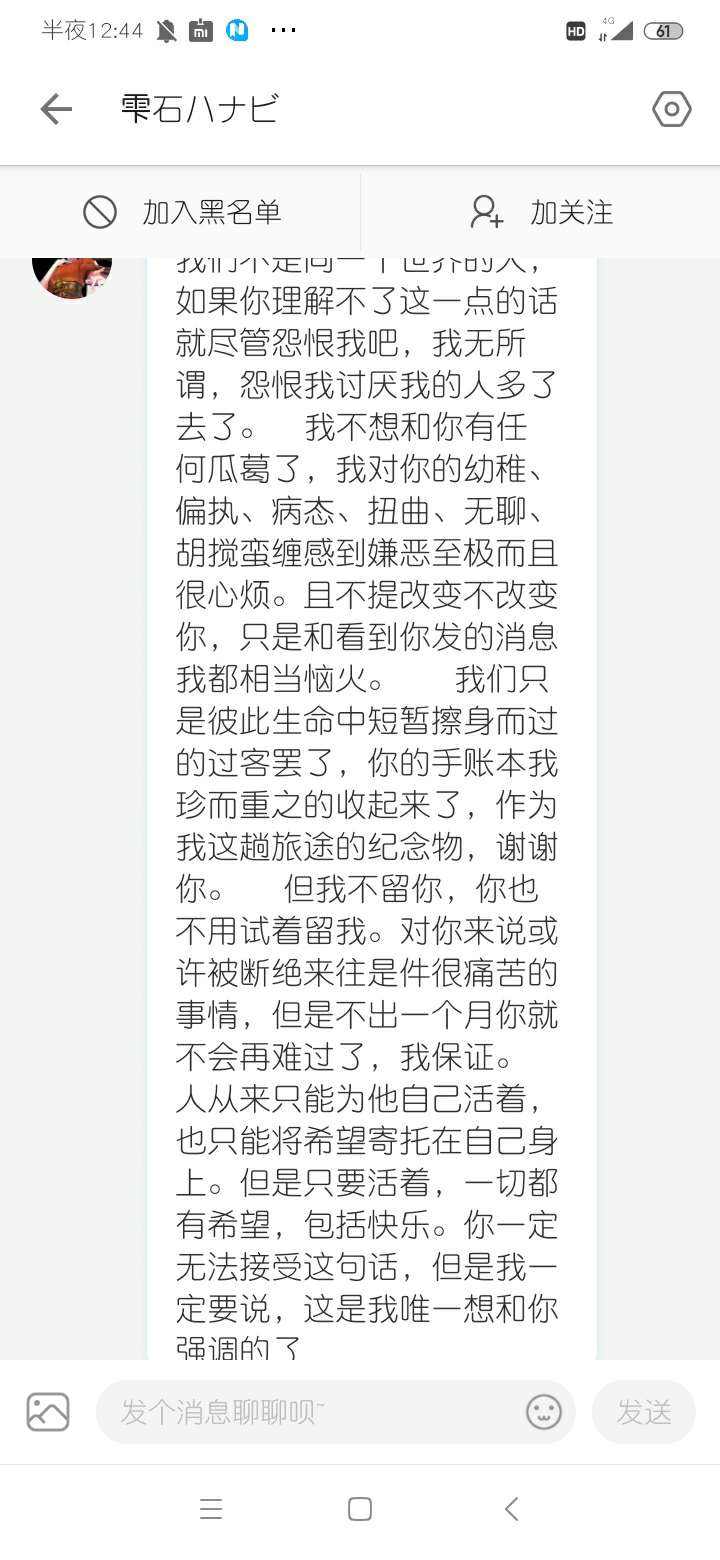
Task: Open chat settings hexagon icon
Action: coord(672,108)
